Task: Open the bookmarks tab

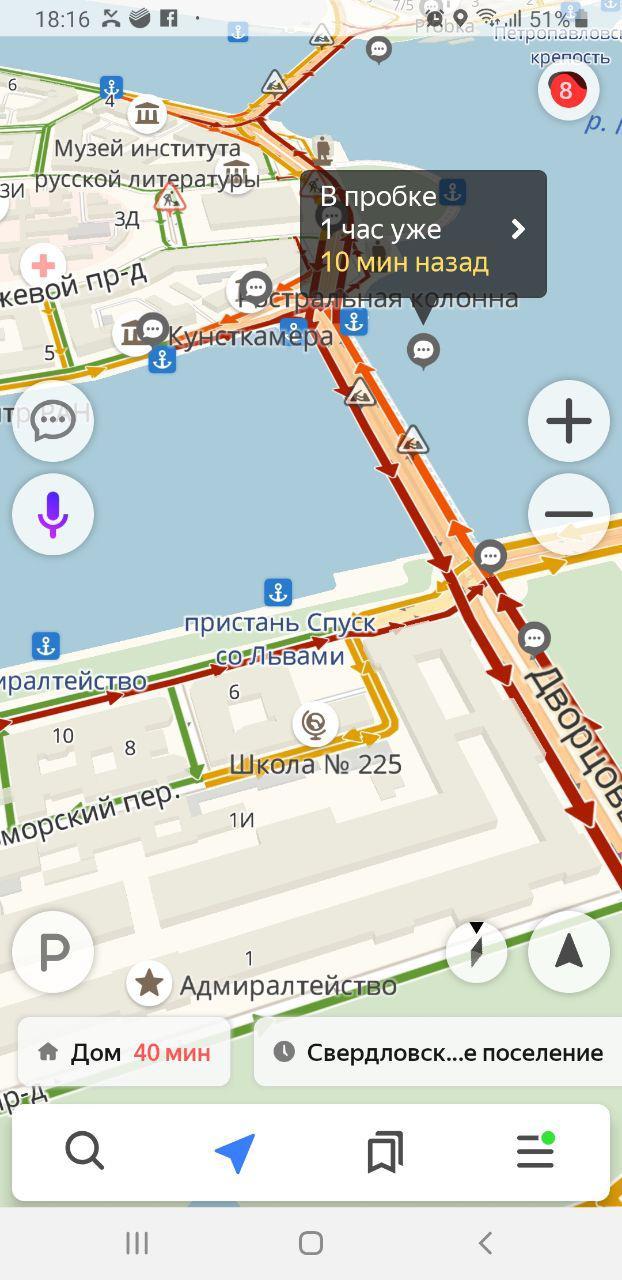Action: coord(385,1152)
